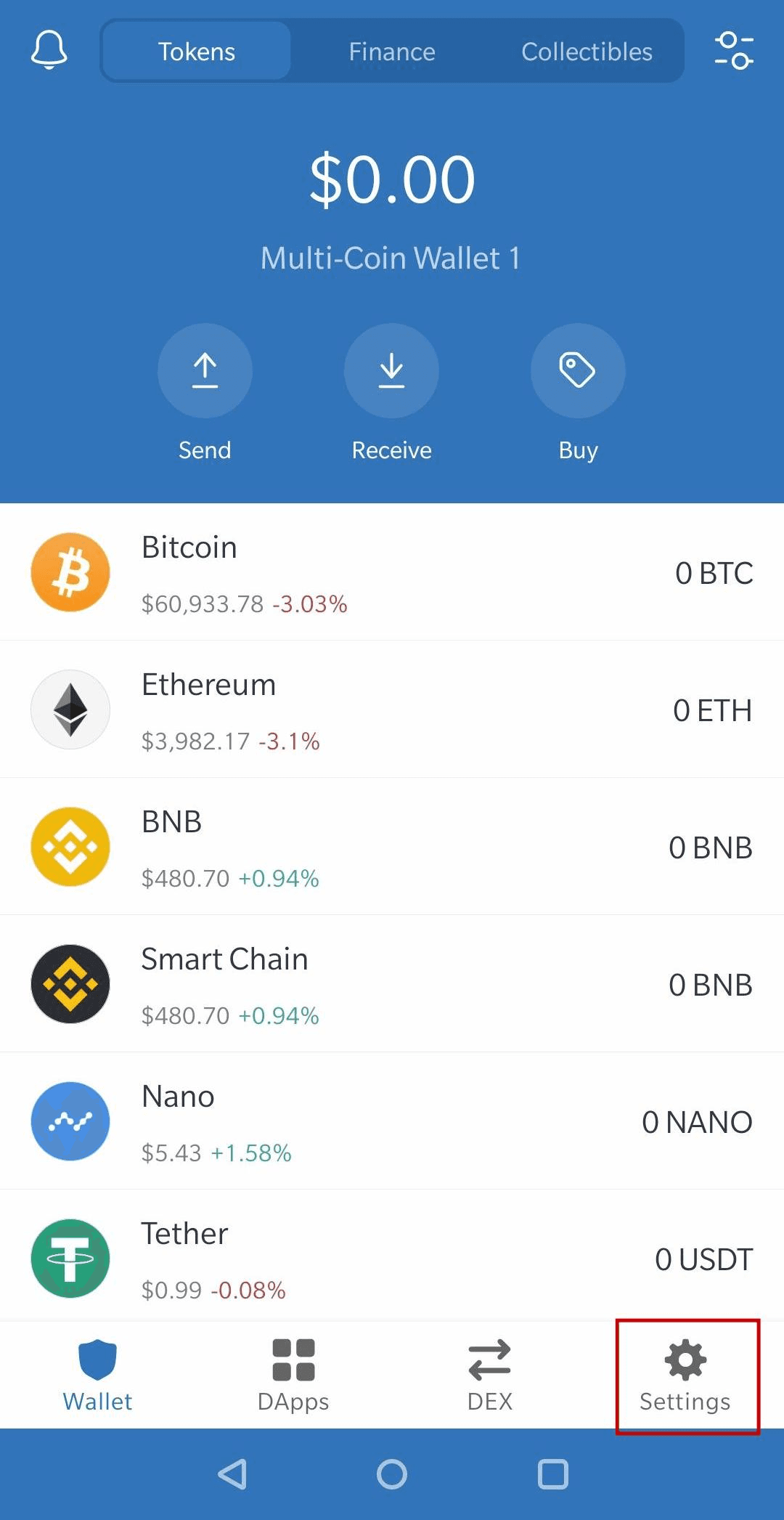Open the Smart Chain token row
Image resolution: width=784 pixels, height=1520 pixels.
pos(392,984)
